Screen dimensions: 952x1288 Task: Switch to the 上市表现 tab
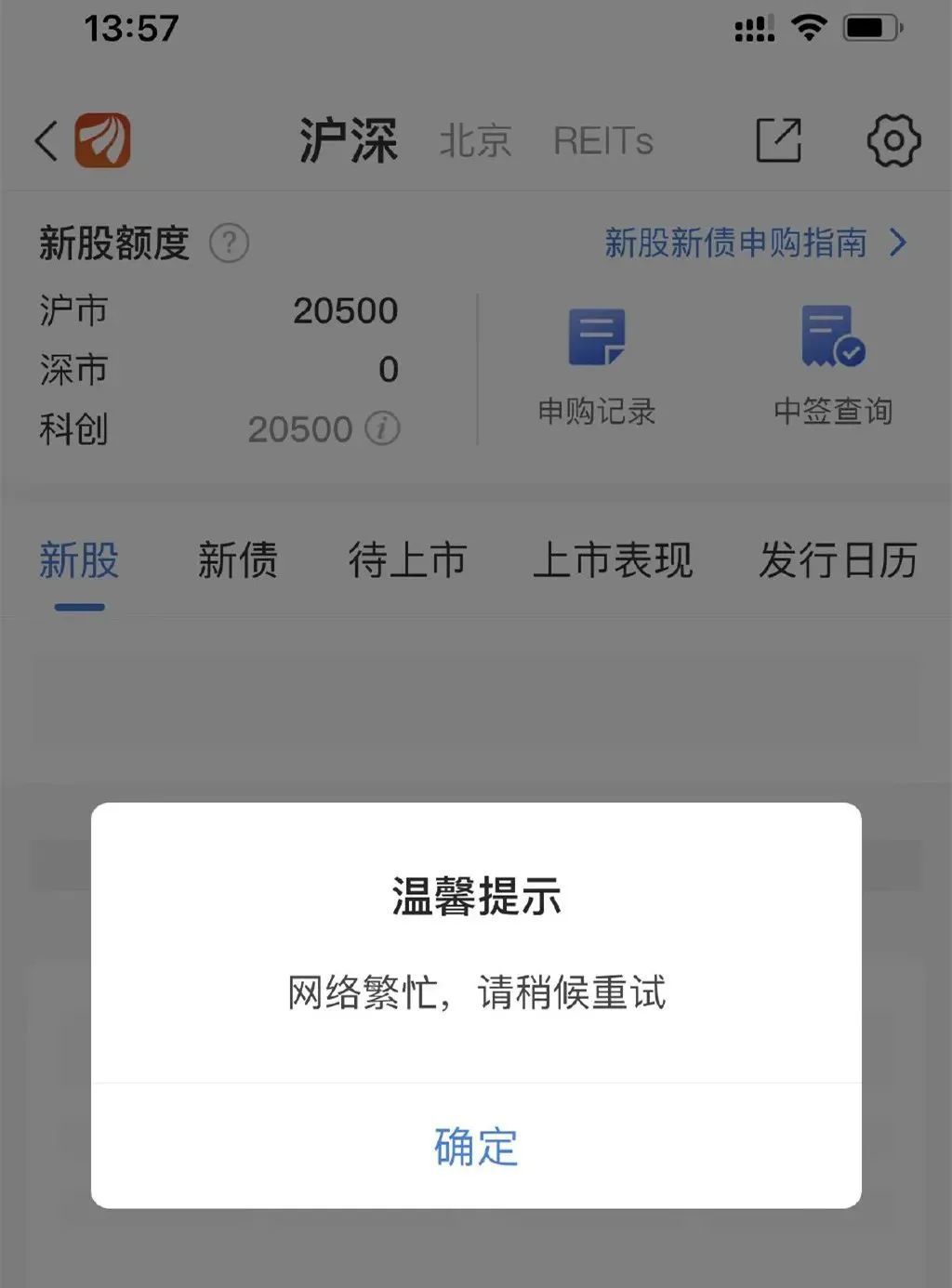tap(613, 560)
